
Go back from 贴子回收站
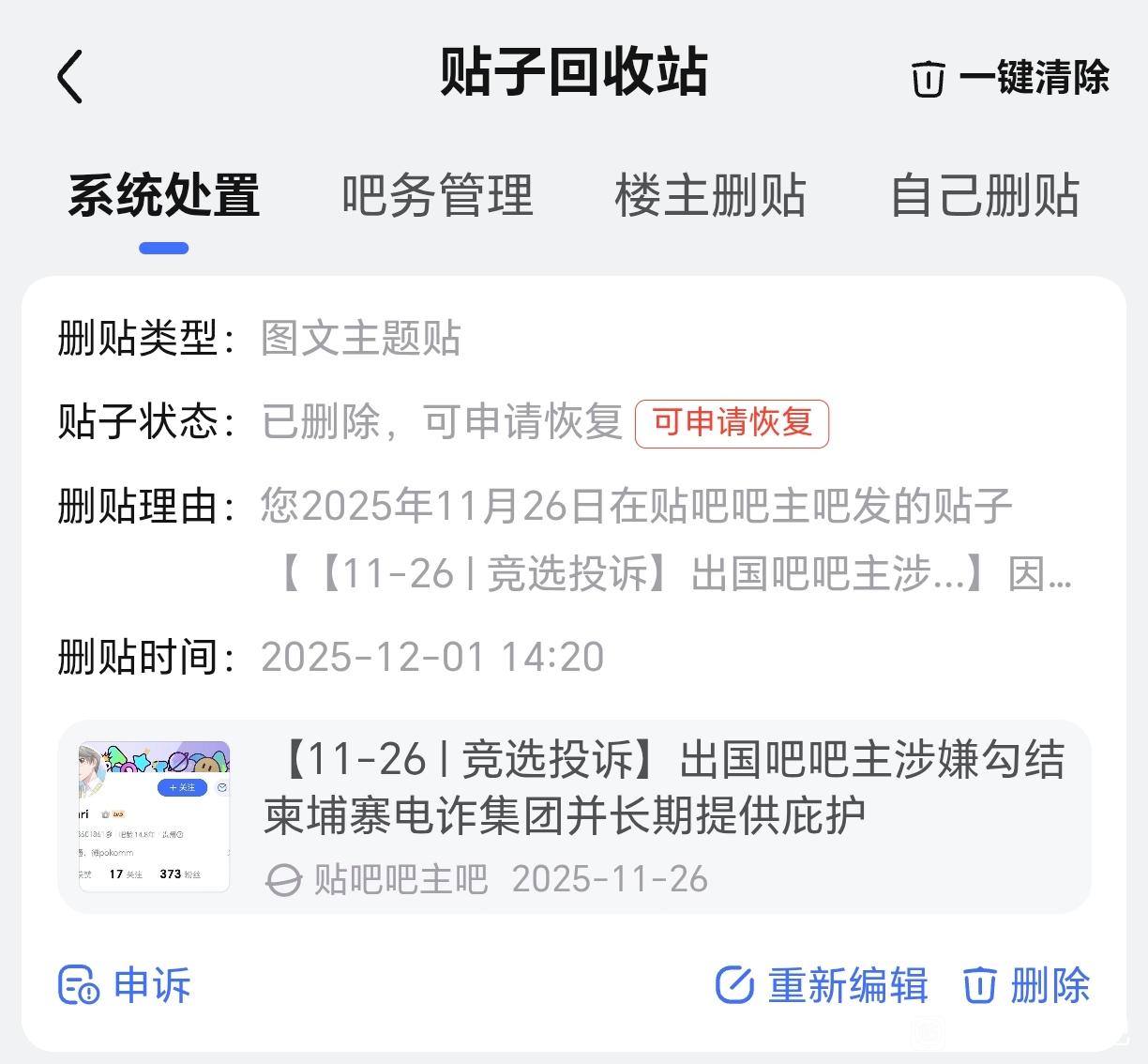point(71,76)
